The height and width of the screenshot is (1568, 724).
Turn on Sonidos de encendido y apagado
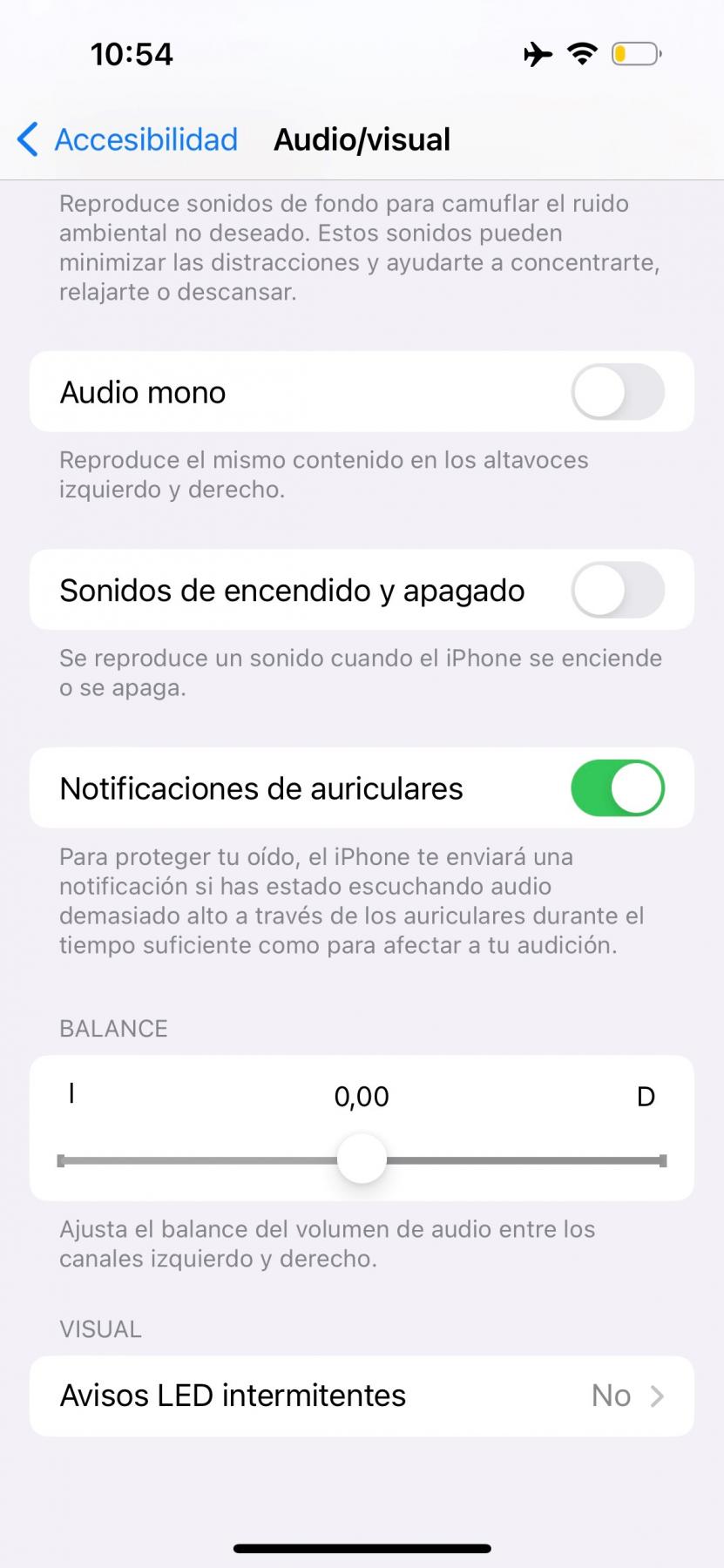tap(617, 590)
